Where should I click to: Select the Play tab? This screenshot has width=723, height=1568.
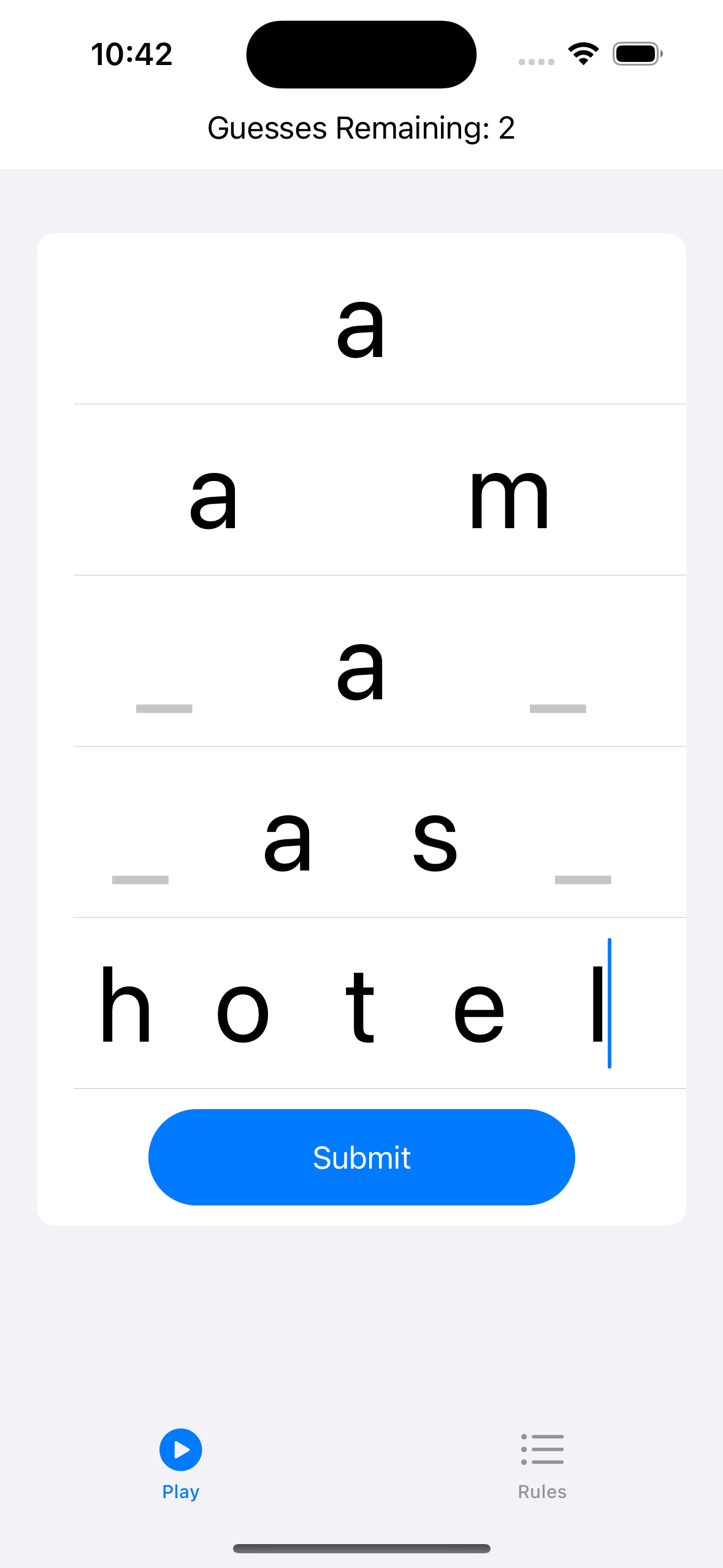coord(181,1466)
